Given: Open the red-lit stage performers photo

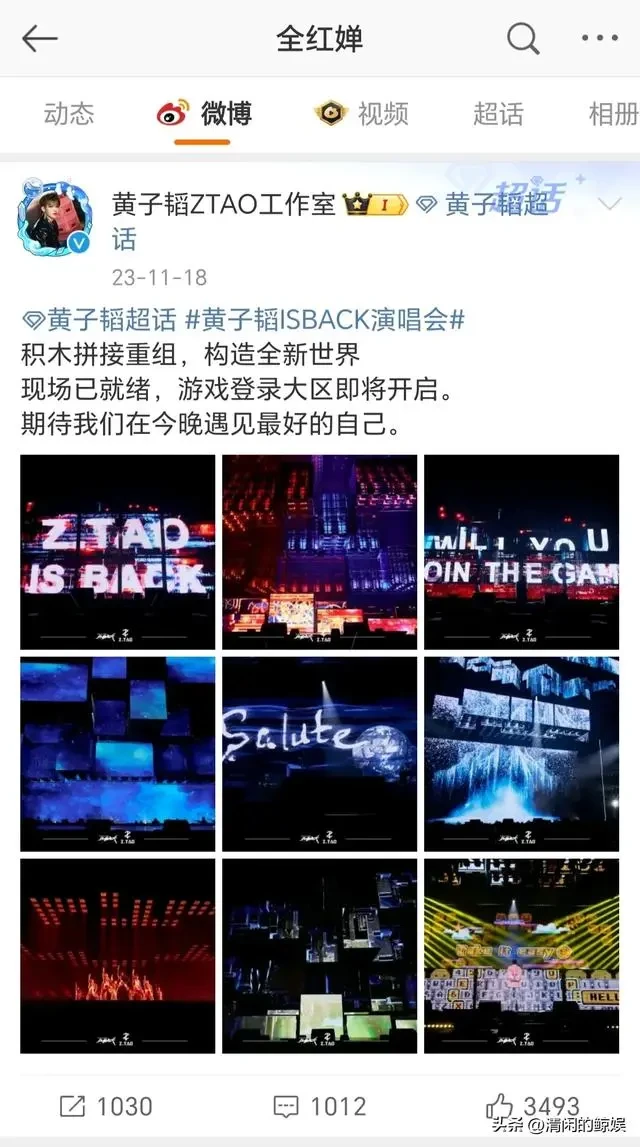Looking at the screenshot, I should (118, 955).
